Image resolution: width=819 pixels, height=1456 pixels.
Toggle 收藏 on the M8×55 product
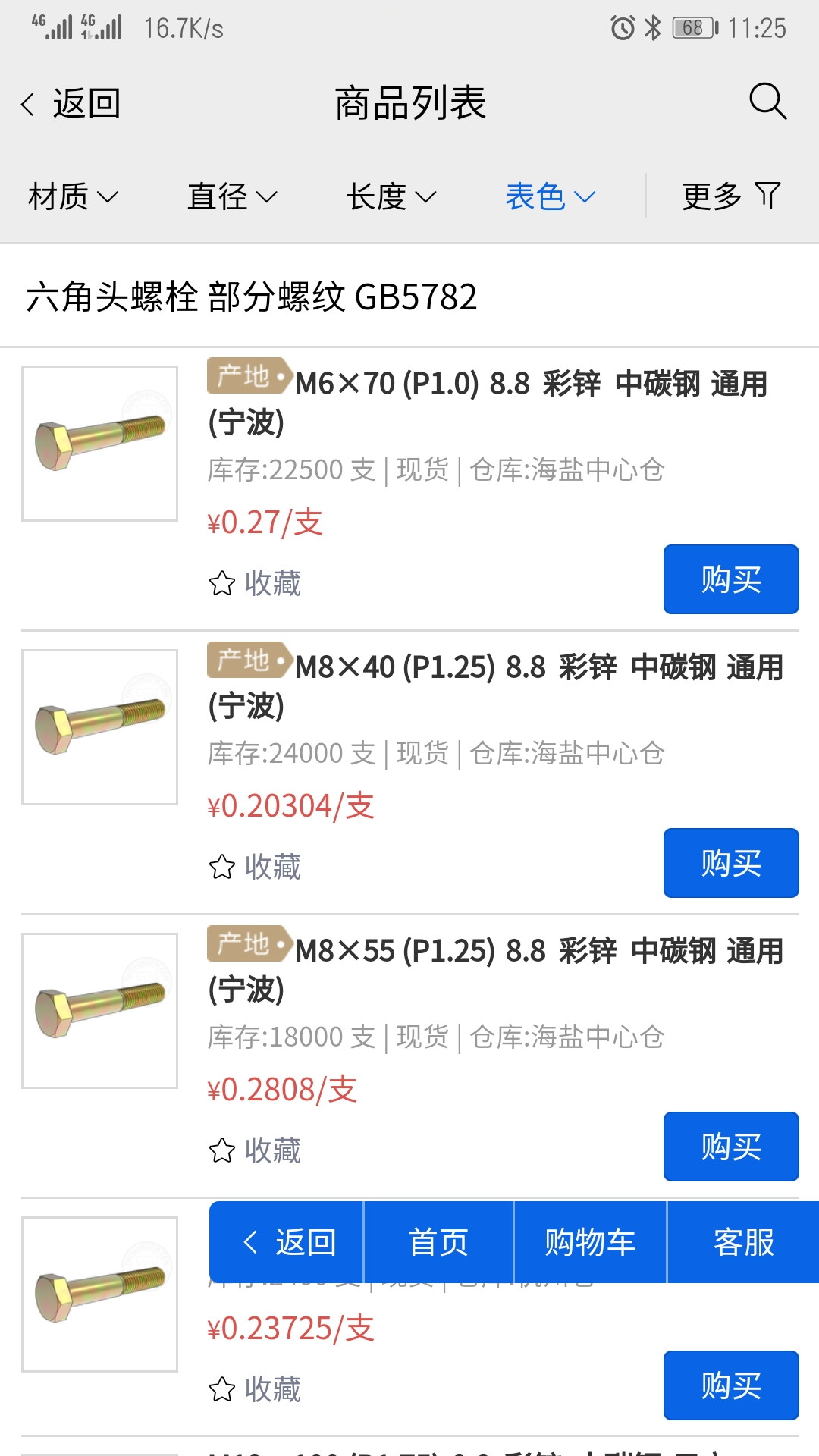[x=221, y=1151]
